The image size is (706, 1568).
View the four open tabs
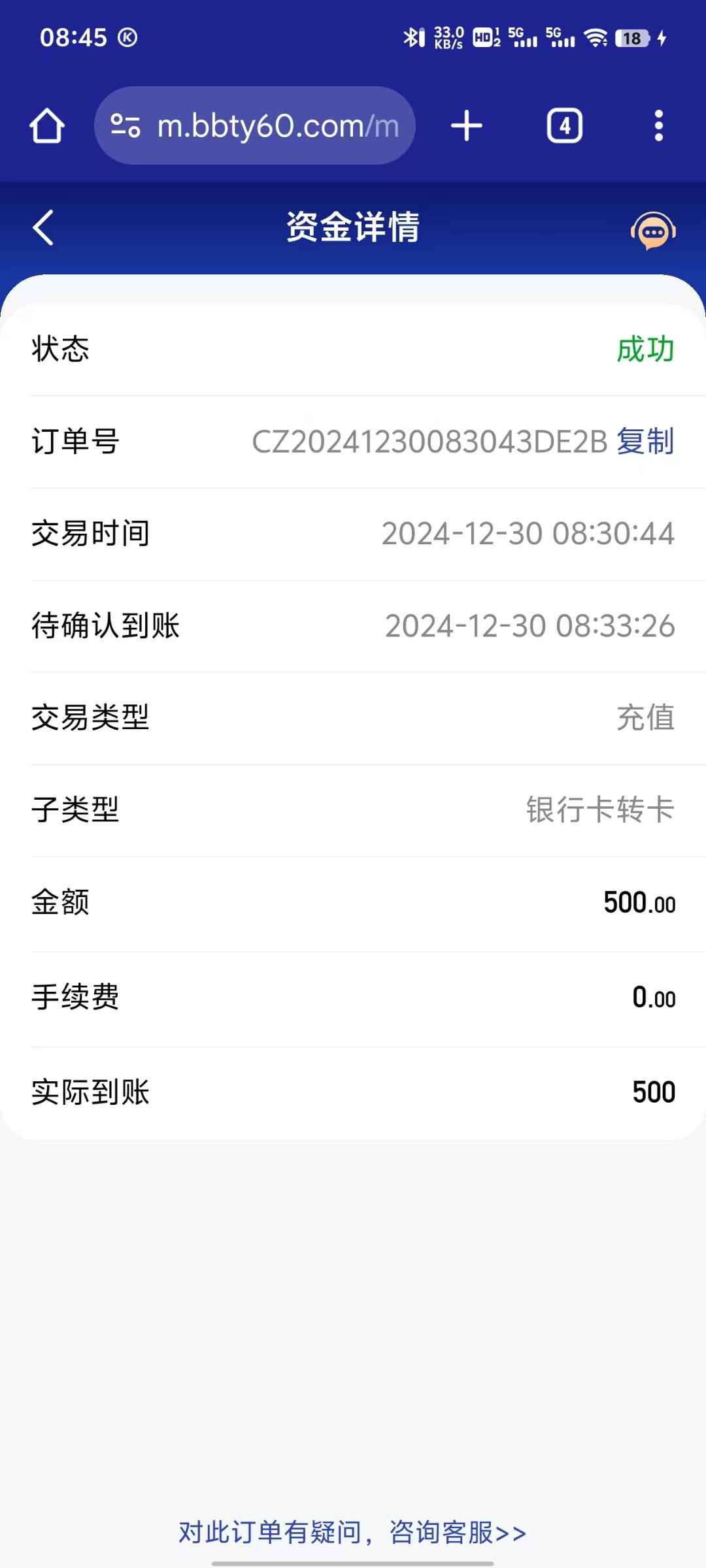(x=565, y=125)
